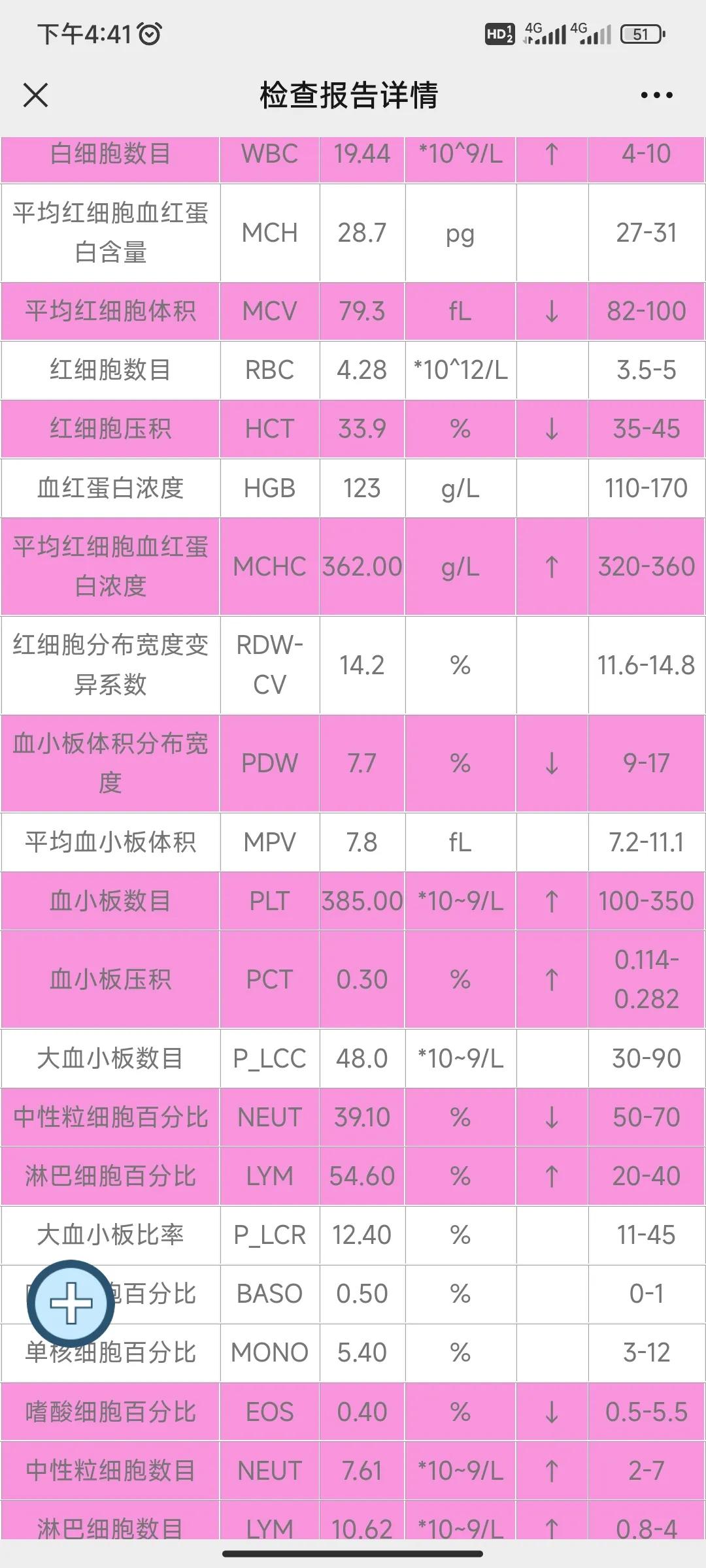This screenshot has height=1568, width=706.
Task: Click the up arrow next to PLT
Action: click(x=552, y=900)
